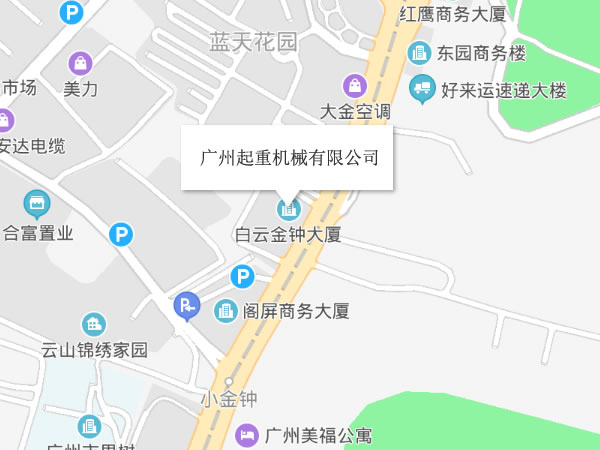
Task: Tap the 大金空调 shop marker
Action: coord(354,85)
